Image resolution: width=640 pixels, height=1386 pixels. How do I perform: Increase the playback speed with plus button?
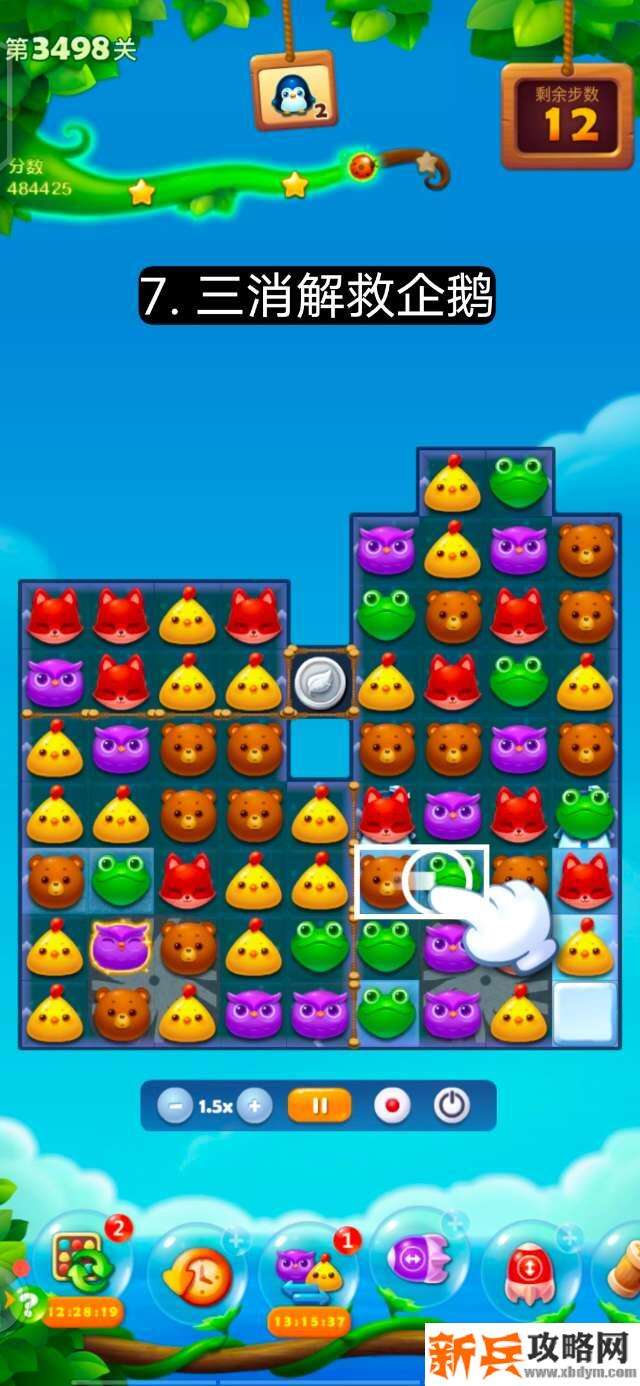pos(255,1106)
